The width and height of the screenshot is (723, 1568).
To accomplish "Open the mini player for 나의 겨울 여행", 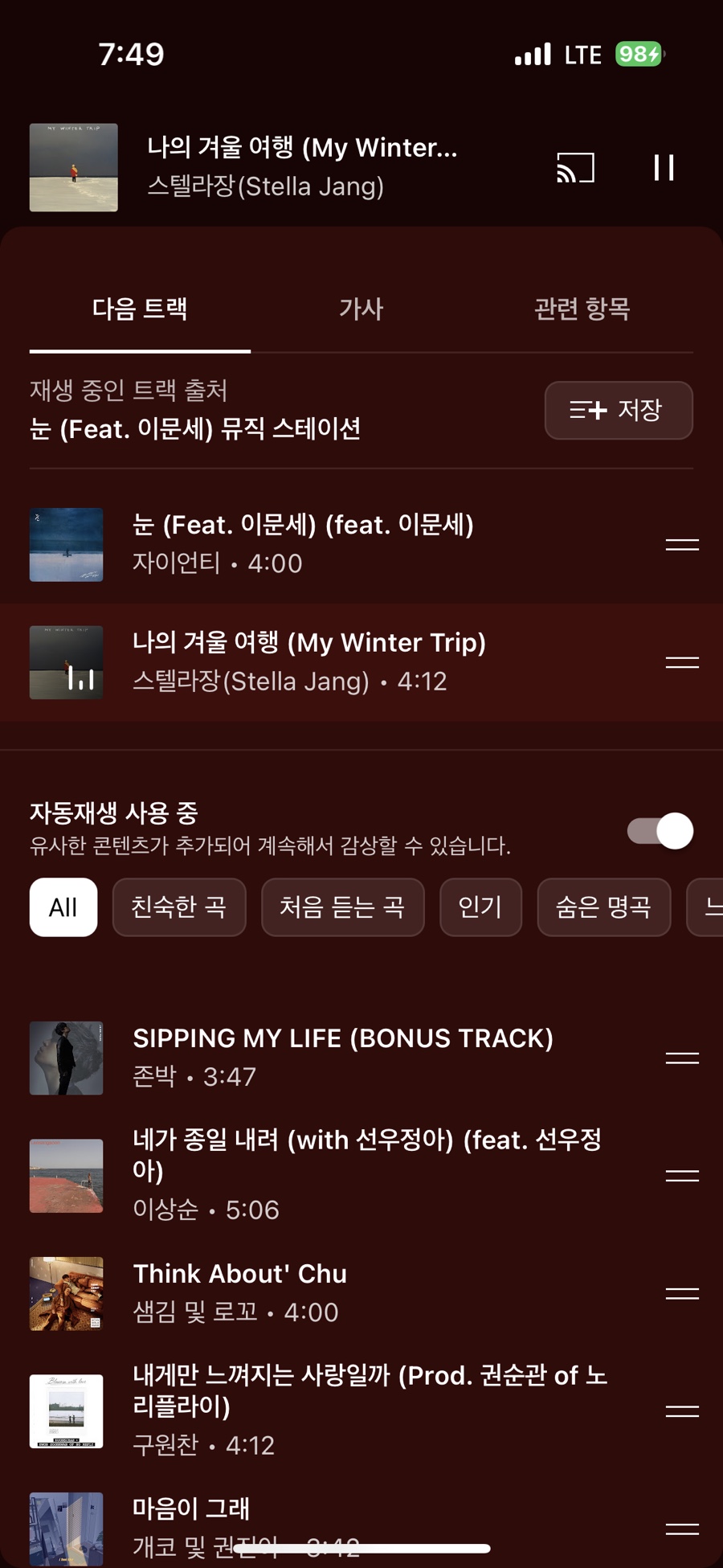I will click(301, 167).
